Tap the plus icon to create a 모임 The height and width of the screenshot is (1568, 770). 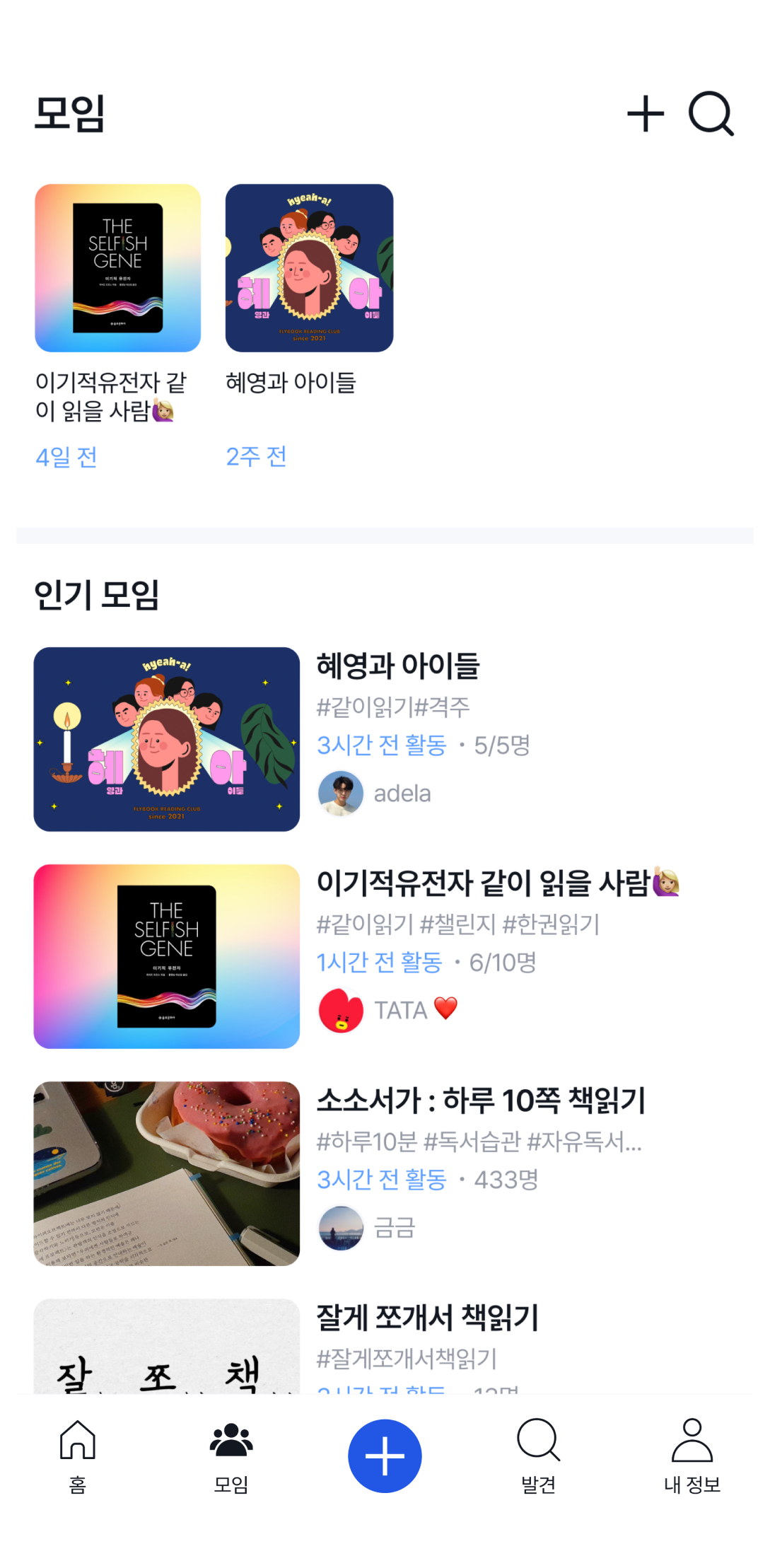tap(646, 114)
